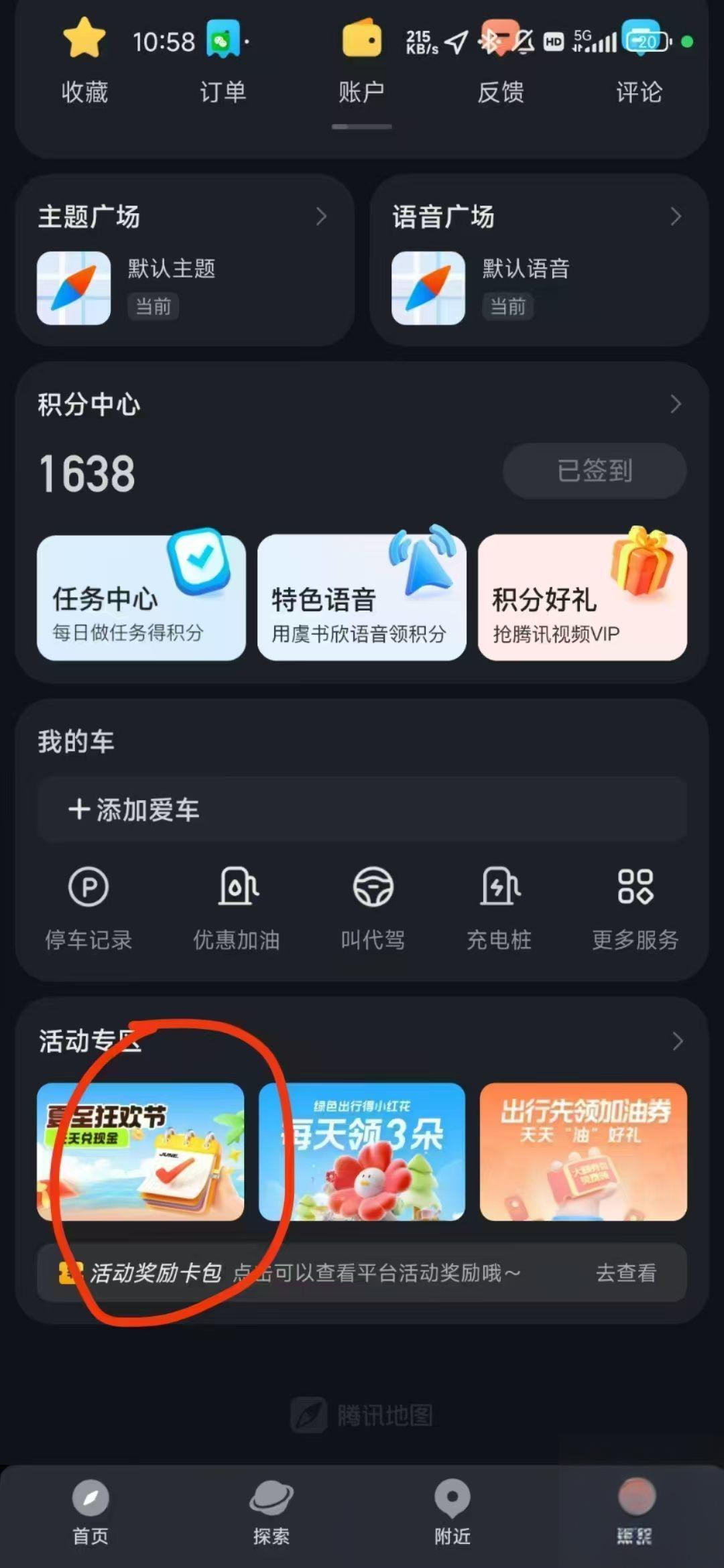Open 收藏 favorites

pyautogui.click(x=84, y=67)
